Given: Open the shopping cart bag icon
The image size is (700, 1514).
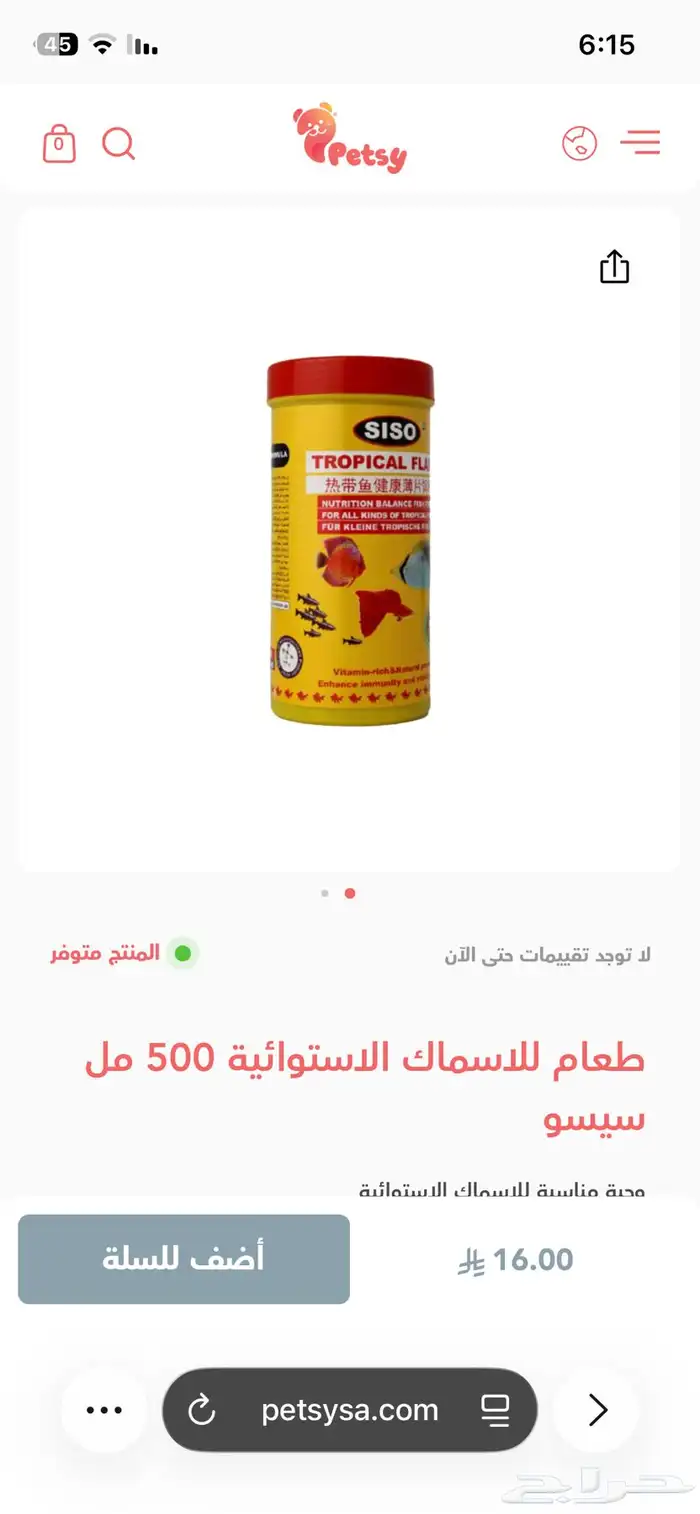Looking at the screenshot, I should tap(59, 144).
